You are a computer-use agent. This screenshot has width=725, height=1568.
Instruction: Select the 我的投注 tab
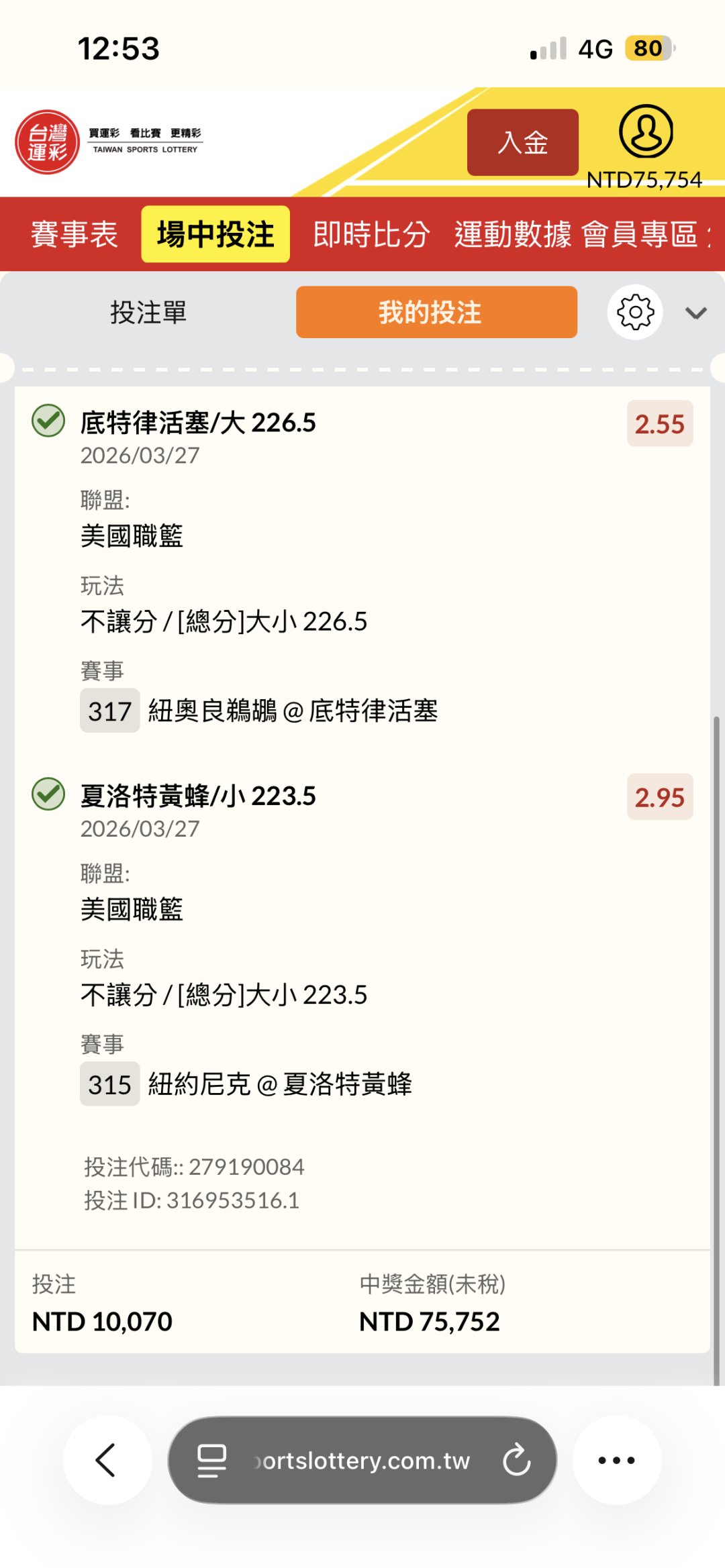coord(436,313)
